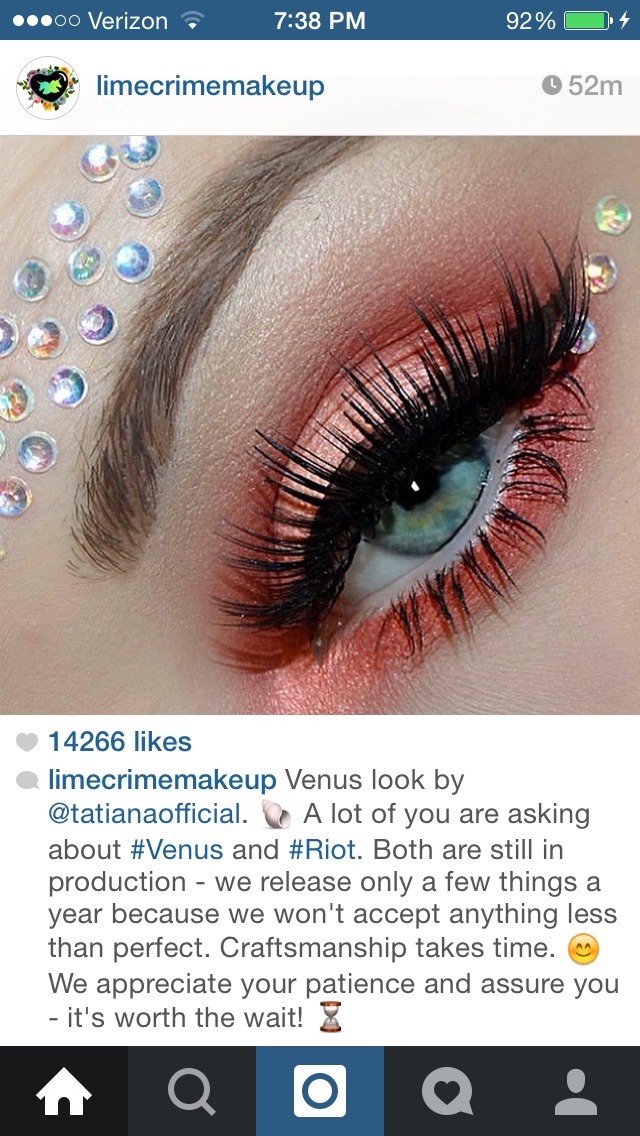Image resolution: width=640 pixels, height=1136 pixels.
Task: Tap the limecrimemakeup profile avatar
Action: coord(48,88)
